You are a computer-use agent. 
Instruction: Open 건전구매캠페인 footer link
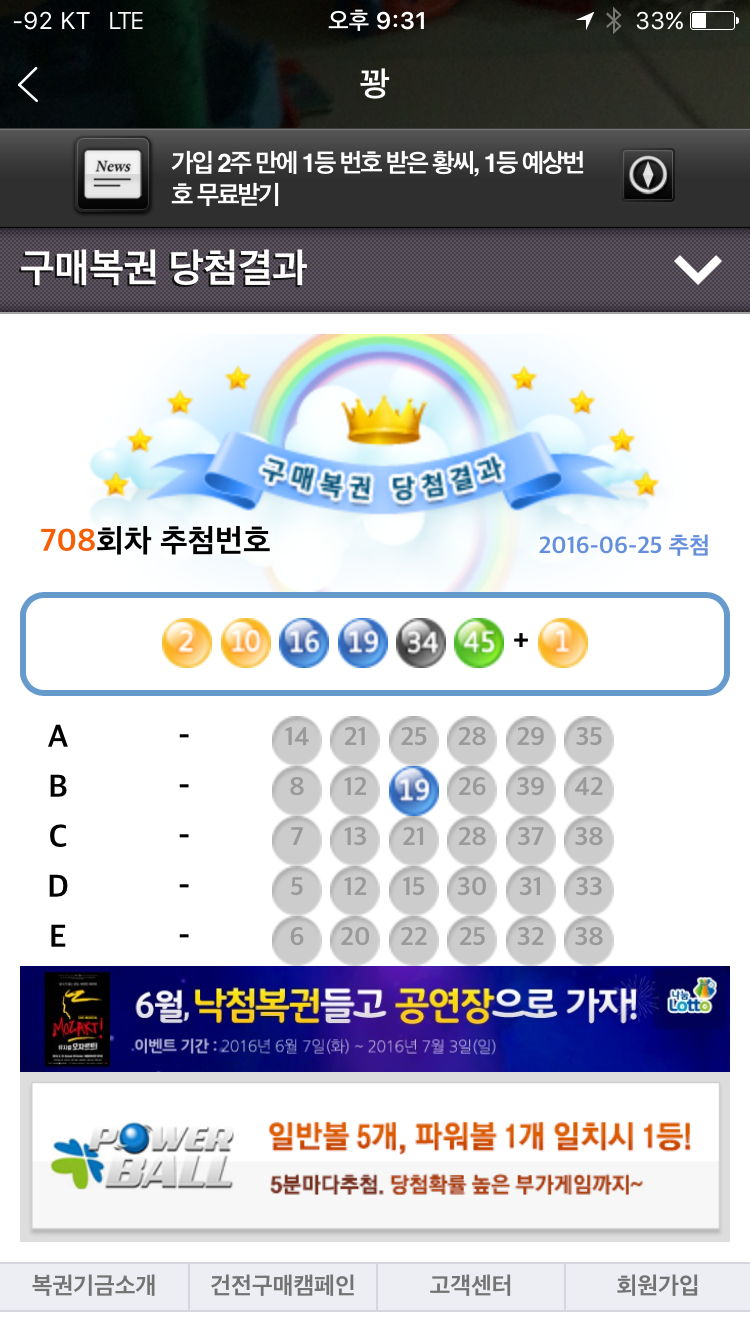[282, 1285]
